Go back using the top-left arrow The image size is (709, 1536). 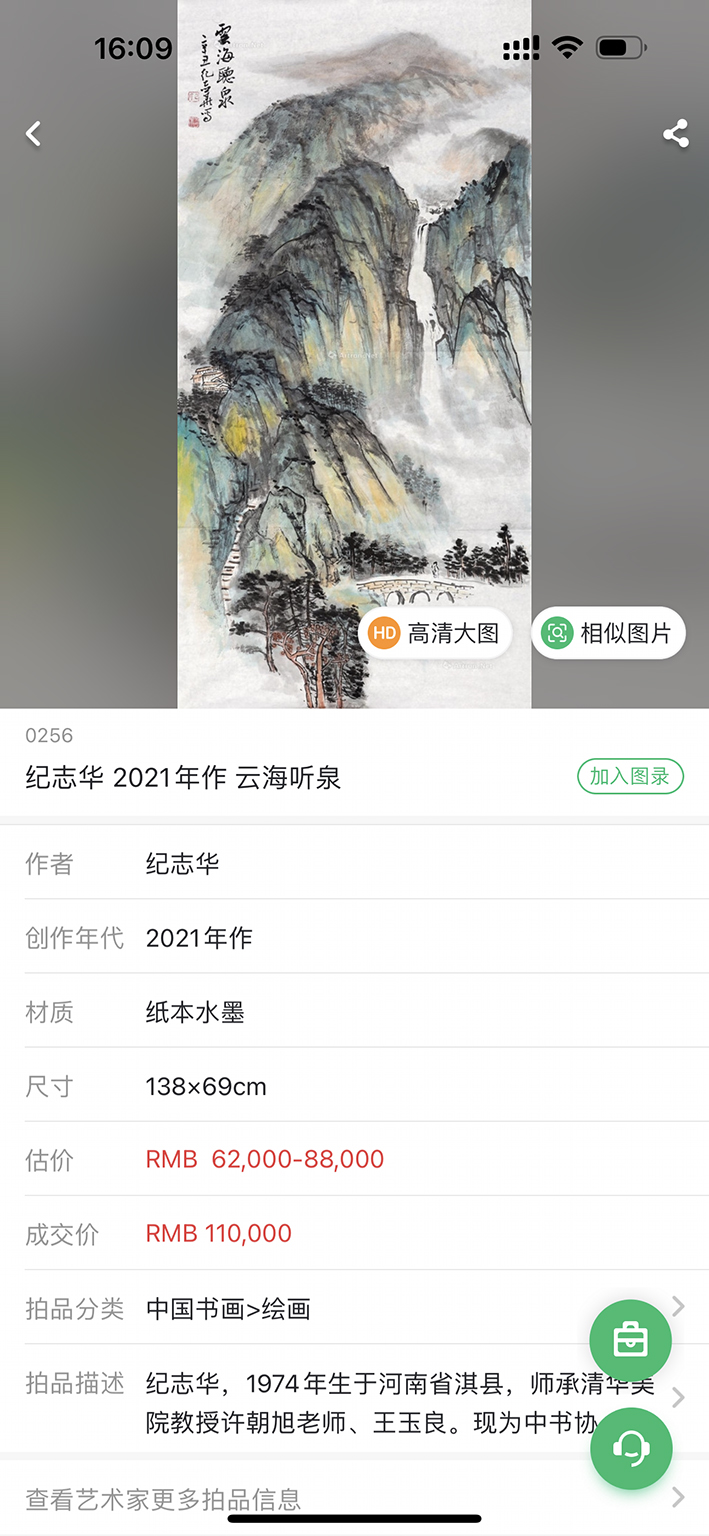pyautogui.click(x=34, y=134)
